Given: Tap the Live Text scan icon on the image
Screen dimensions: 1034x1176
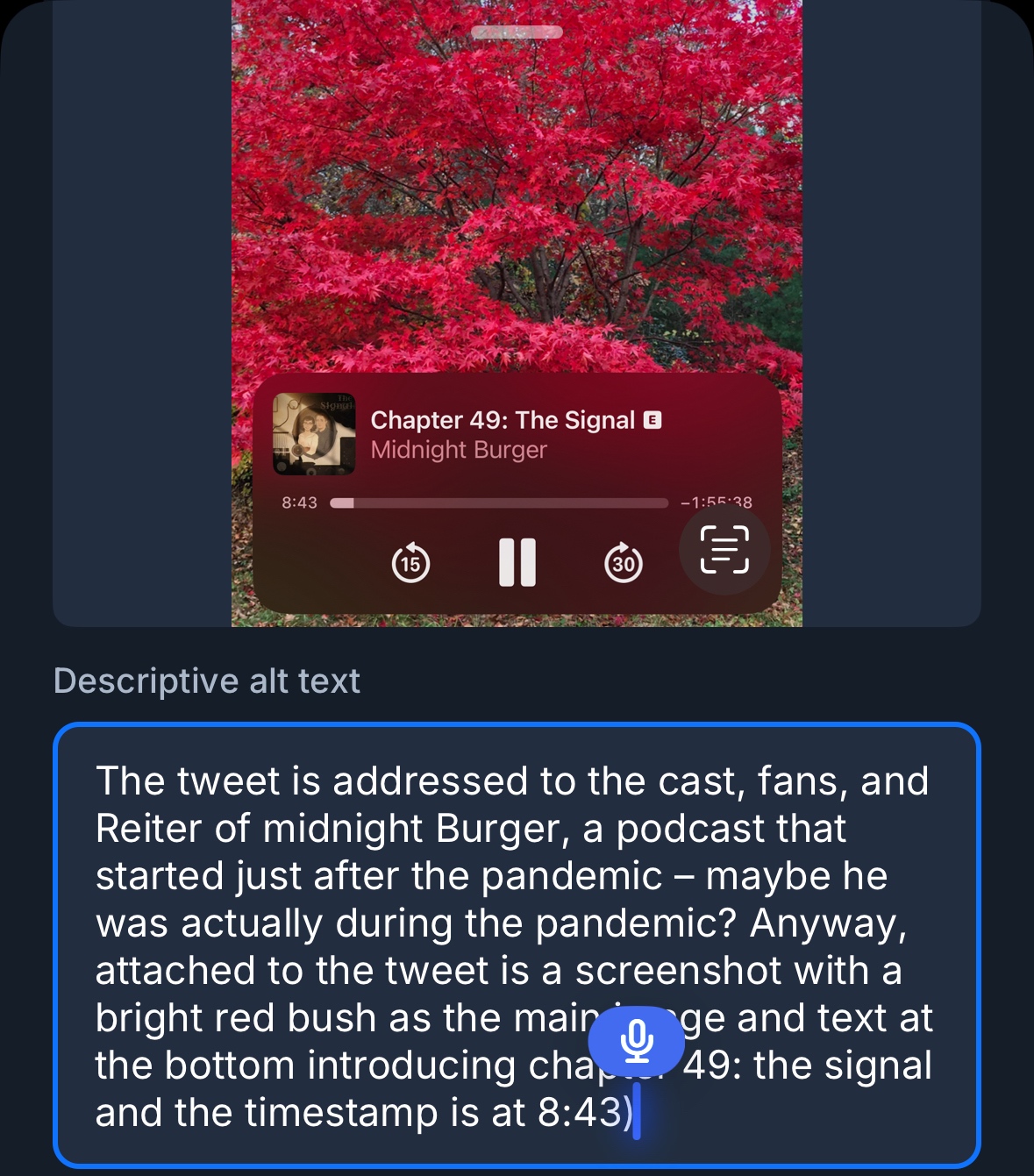Looking at the screenshot, I should click(x=724, y=550).
